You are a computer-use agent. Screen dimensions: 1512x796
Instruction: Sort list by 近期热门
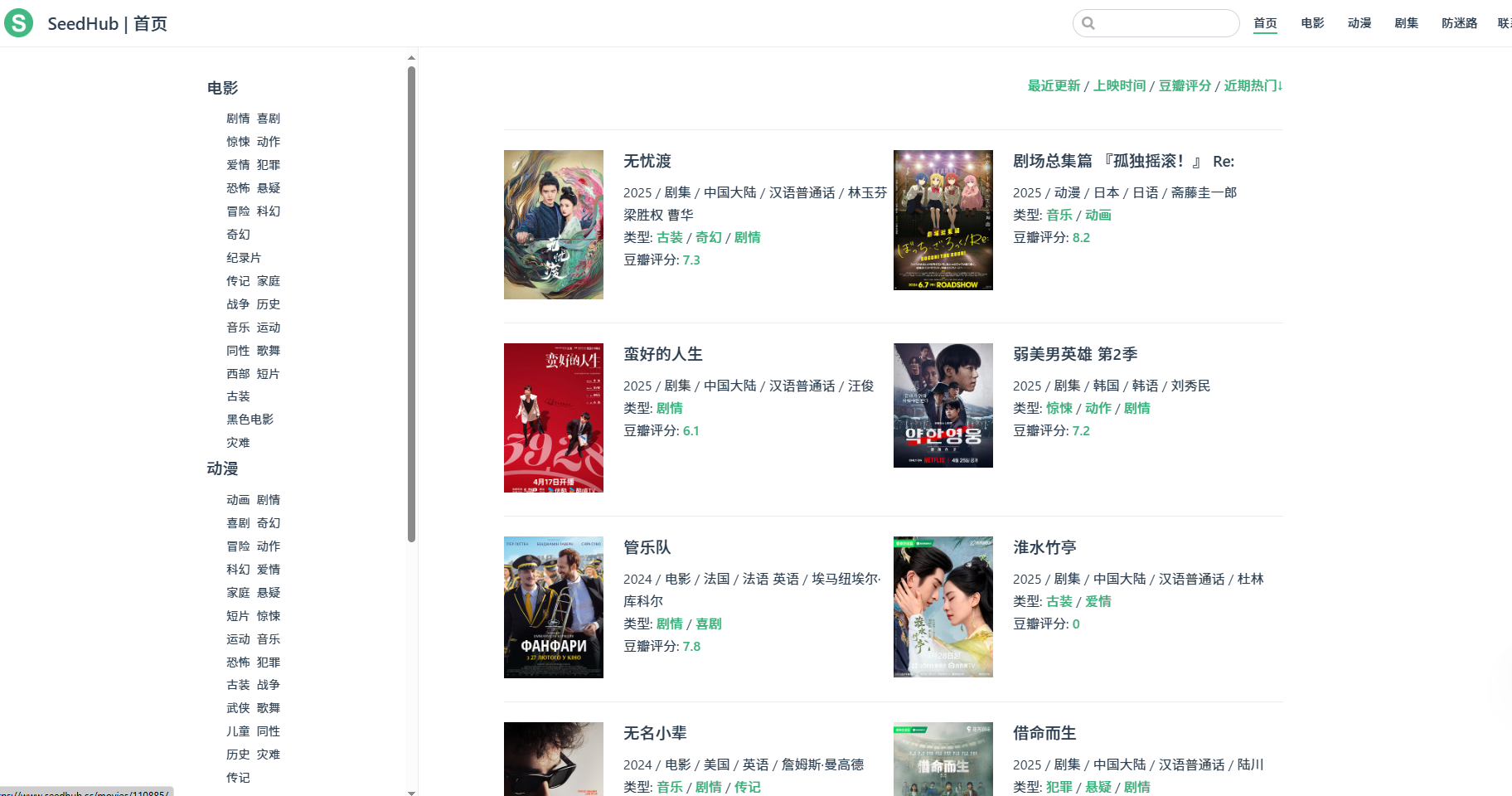1253,85
